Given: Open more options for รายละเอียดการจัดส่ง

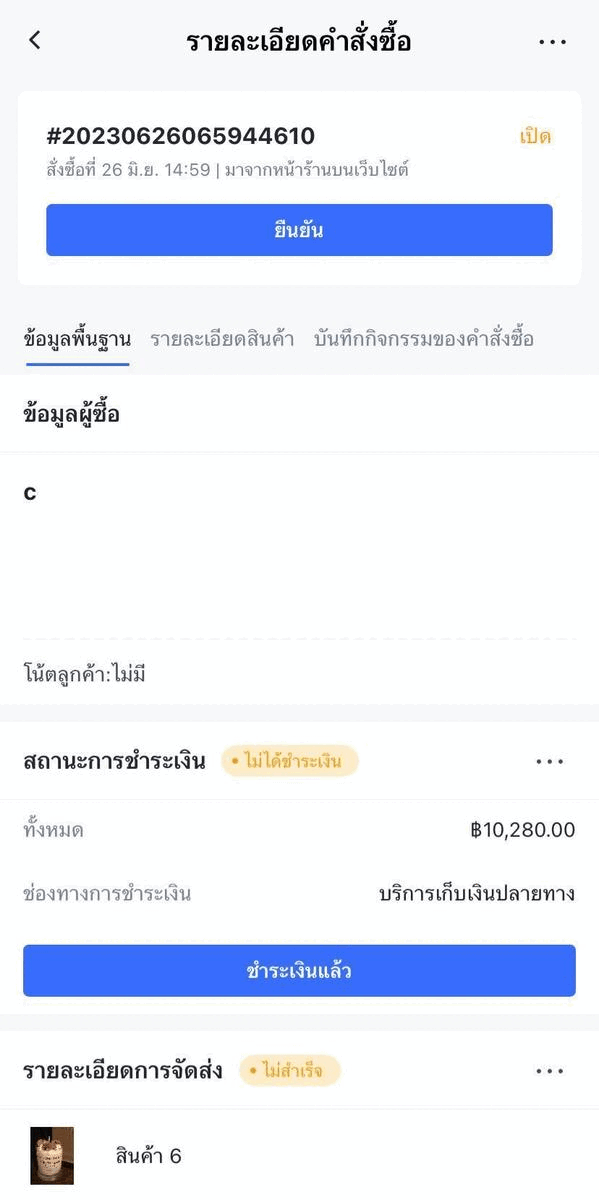Looking at the screenshot, I should (x=550, y=1072).
